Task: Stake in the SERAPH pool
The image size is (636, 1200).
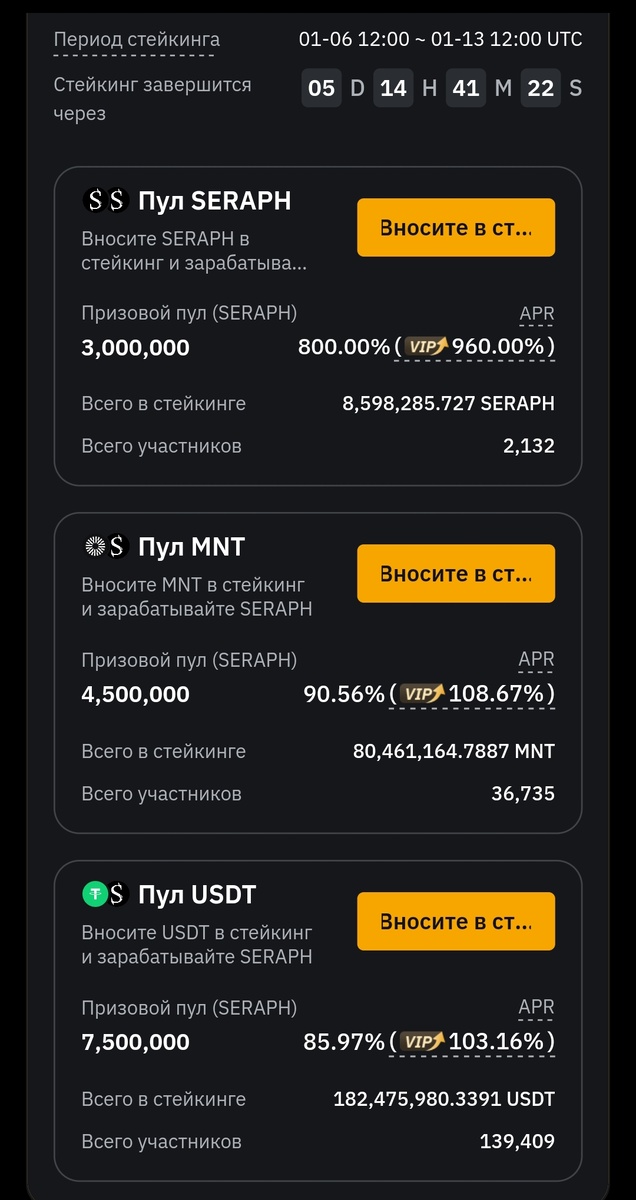Action: click(x=455, y=227)
